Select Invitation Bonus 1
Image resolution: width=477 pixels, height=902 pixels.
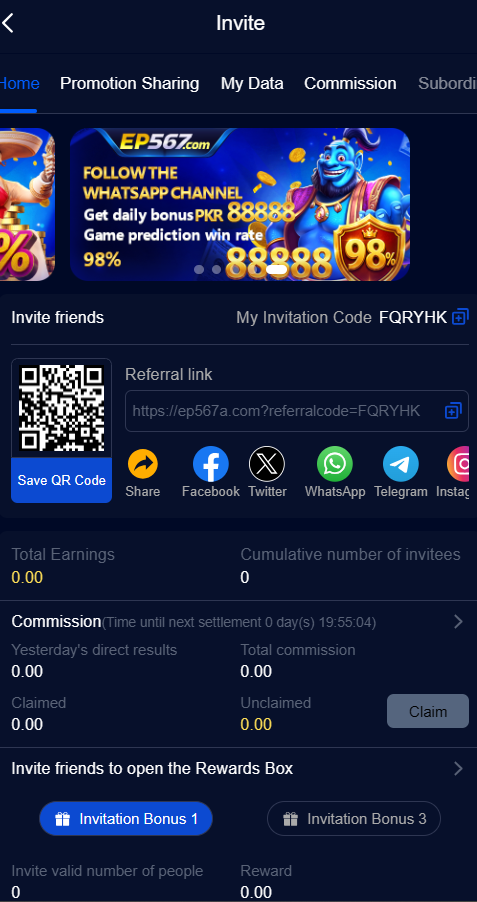point(126,819)
